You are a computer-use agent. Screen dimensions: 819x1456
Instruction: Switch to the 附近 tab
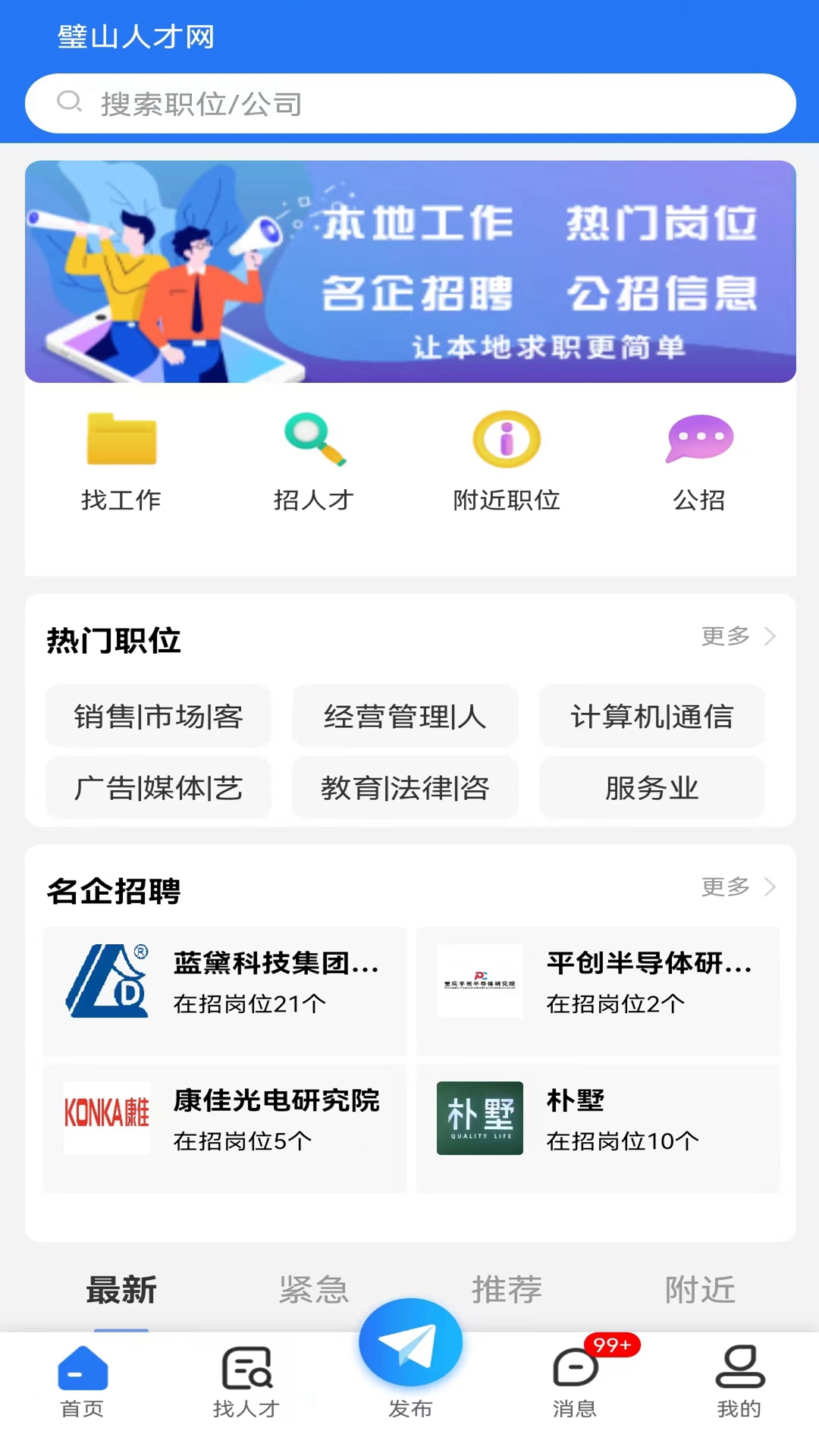[x=699, y=1289]
